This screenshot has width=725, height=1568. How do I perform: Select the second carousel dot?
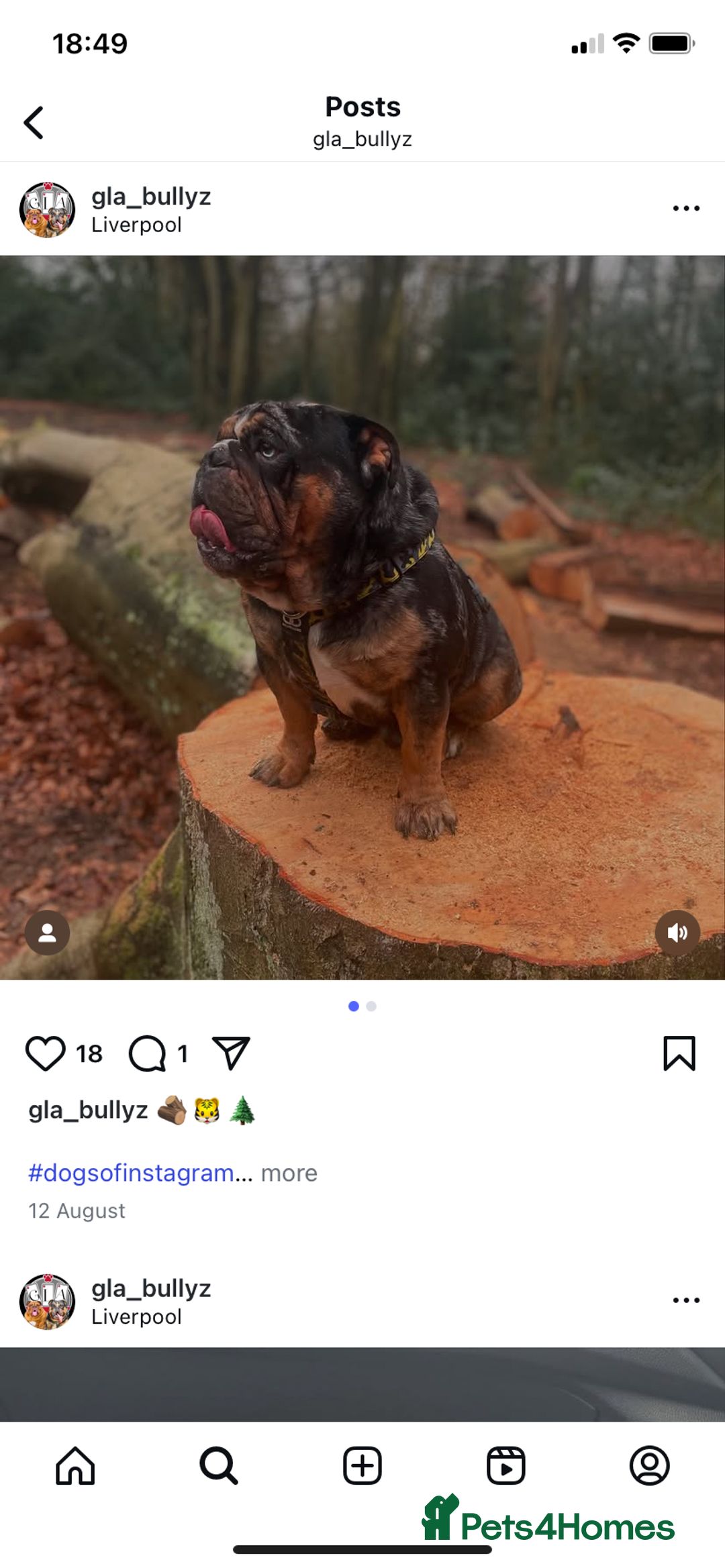click(371, 1006)
